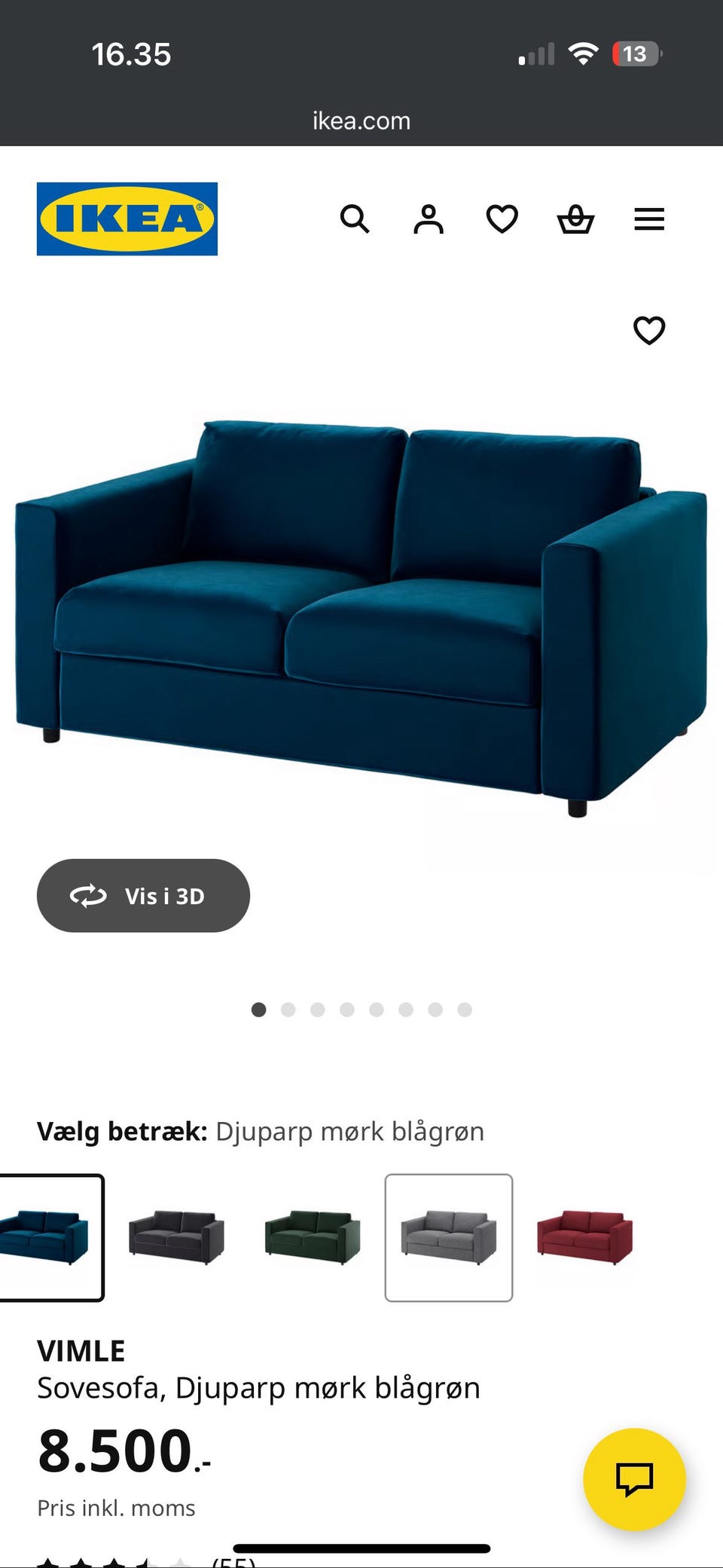The image size is (723, 1568).
Task: Open ikea.com address bar label
Action: [361, 121]
